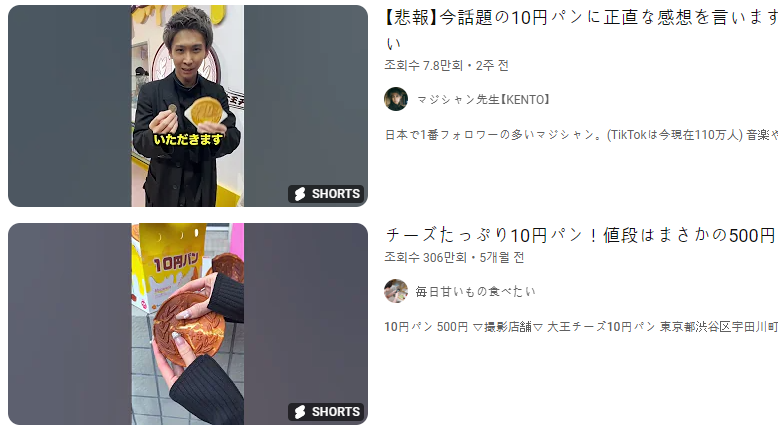This screenshot has height=438, width=778.
Task: Open the KENTO magician short thumbnail
Action: click(188, 106)
